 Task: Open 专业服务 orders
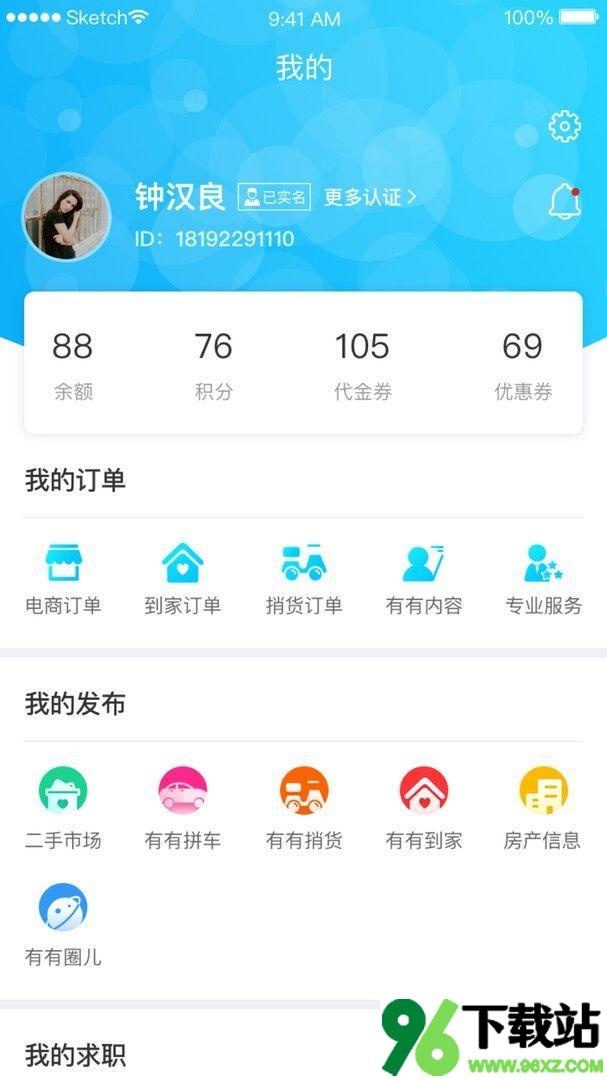tap(544, 579)
